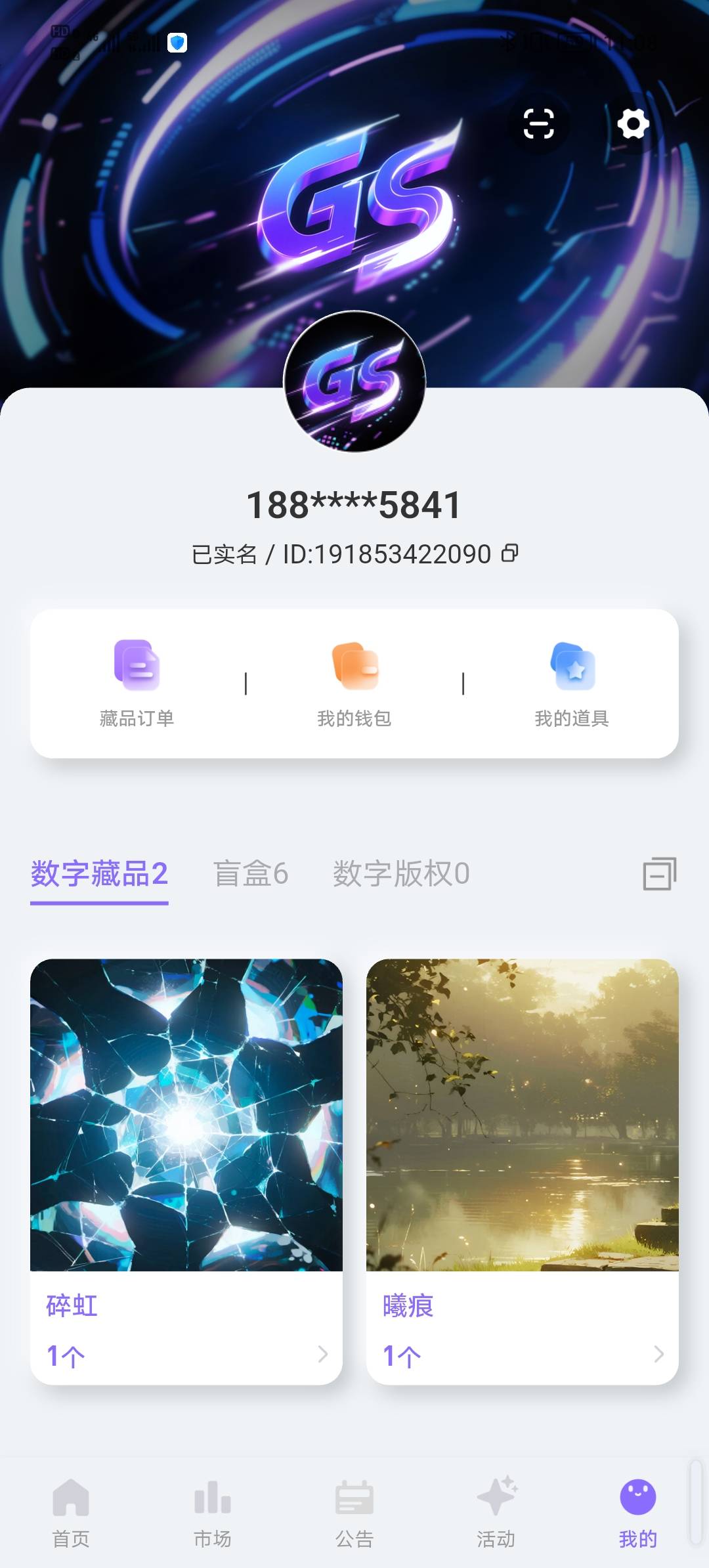
Task: Switch to 数字版权 tab
Action: pos(401,875)
